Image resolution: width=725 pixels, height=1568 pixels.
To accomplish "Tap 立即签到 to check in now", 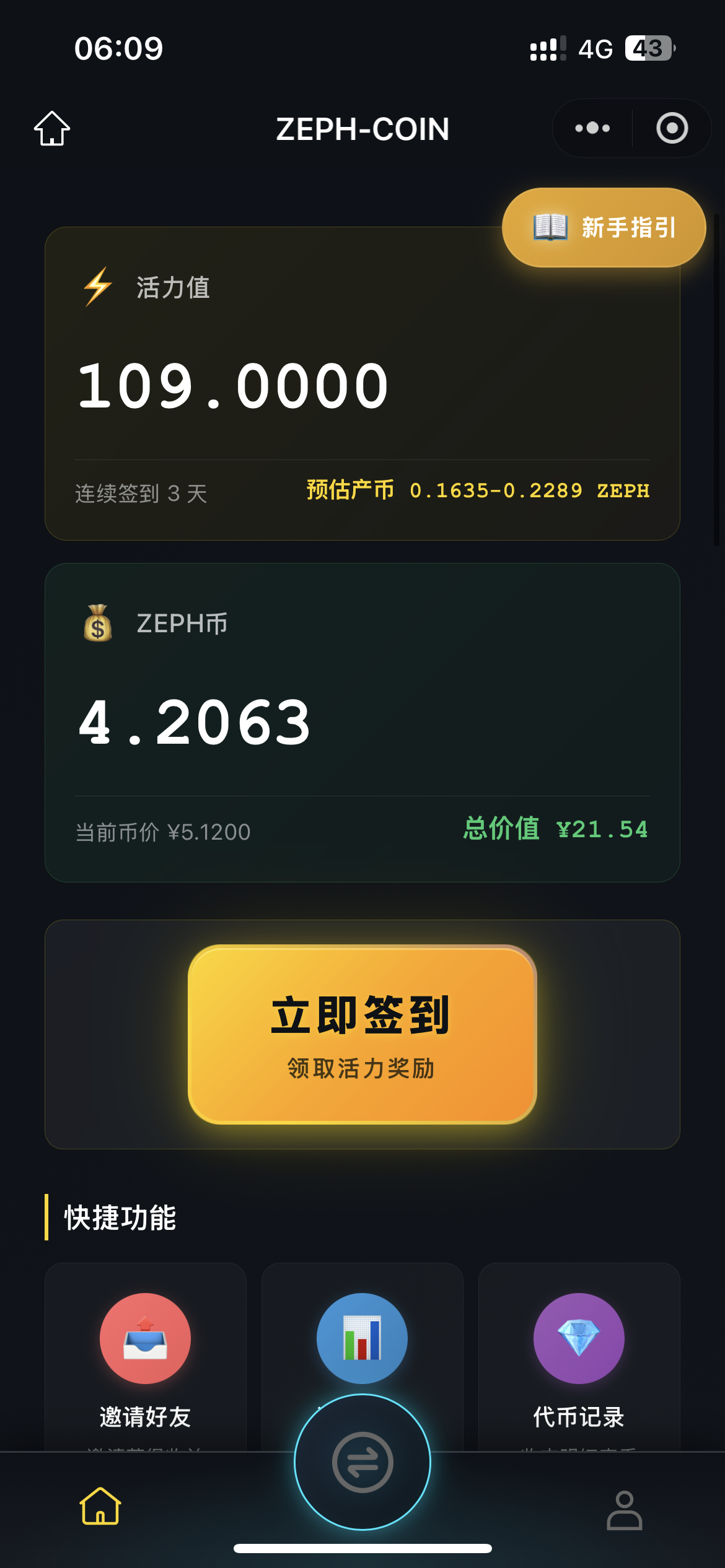I will coord(362,1034).
